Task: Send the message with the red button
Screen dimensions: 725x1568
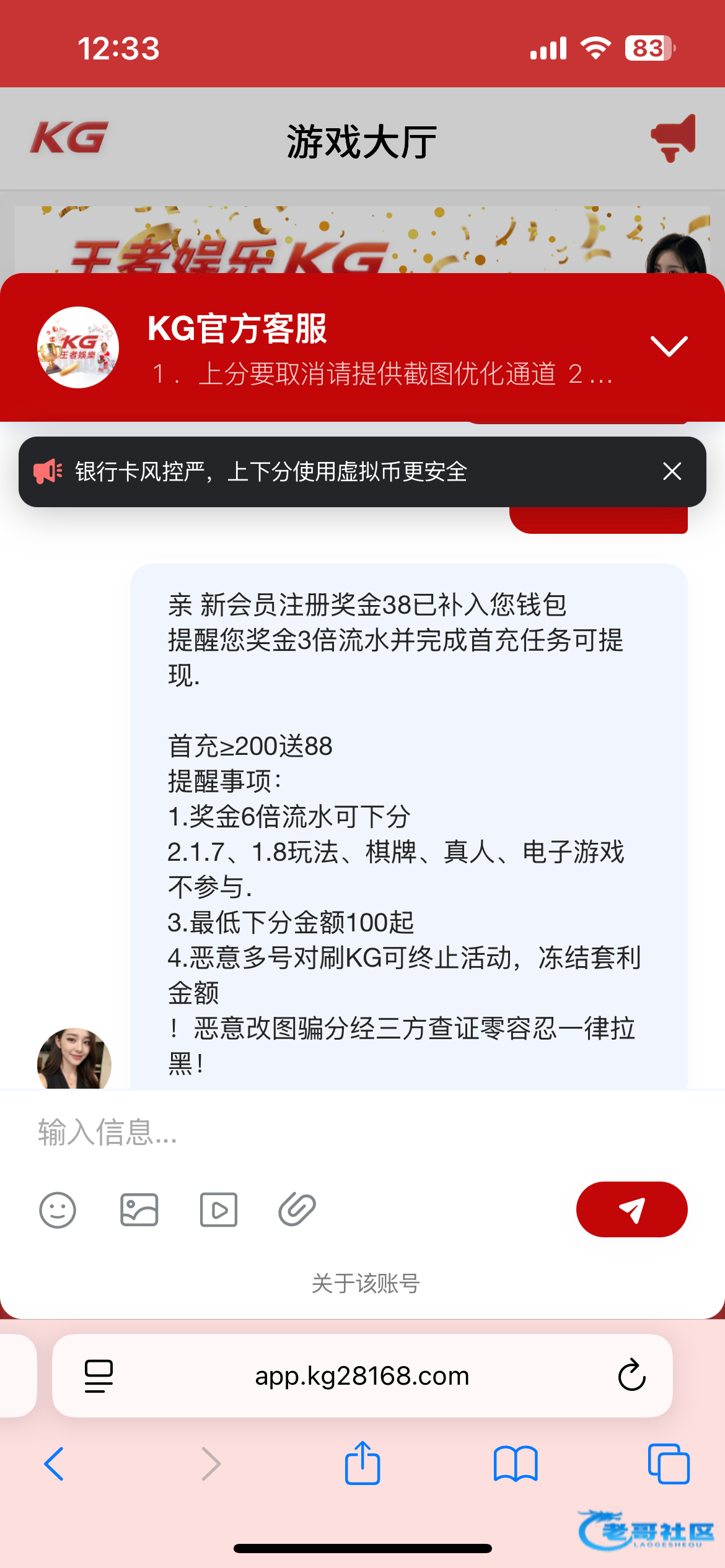Action: (631, 1209)
